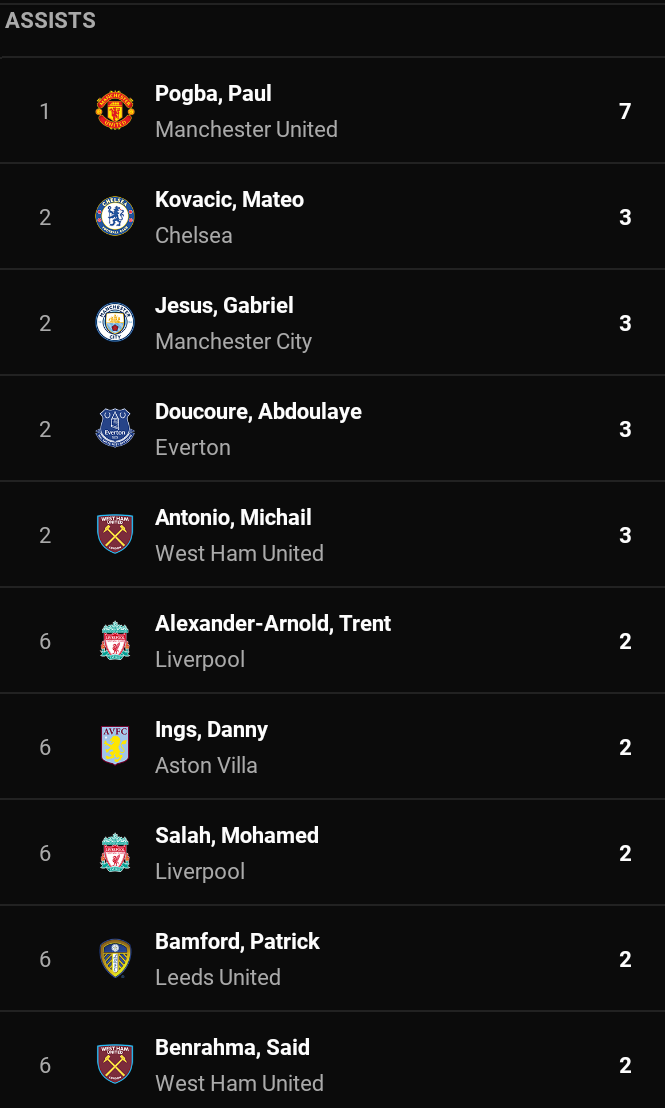View Michail Antonio's profile row
Viewport: 665px width, 1108px height.
pyautogui.click(x=332, y=534)
